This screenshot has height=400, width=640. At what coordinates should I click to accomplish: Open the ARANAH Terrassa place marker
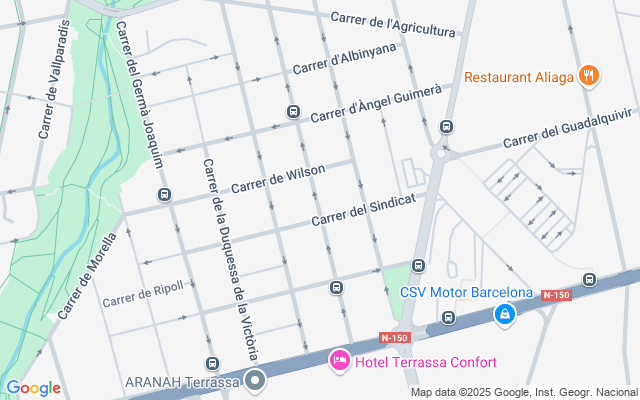(257, 380)
